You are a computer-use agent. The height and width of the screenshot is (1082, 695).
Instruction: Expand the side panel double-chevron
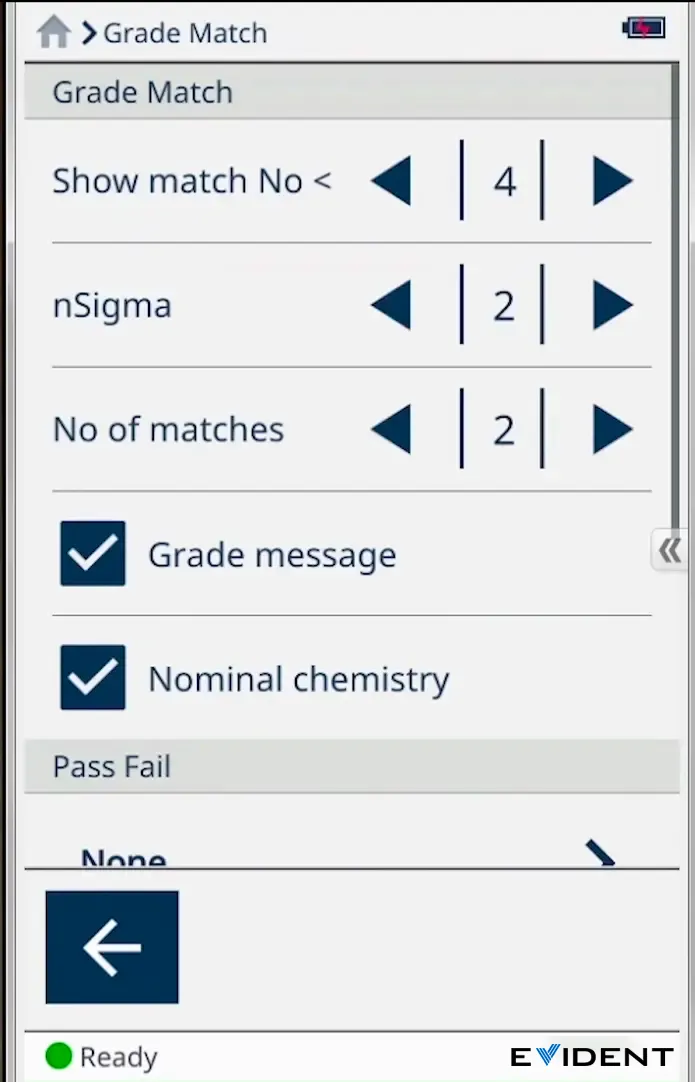(x=670, y=550)
